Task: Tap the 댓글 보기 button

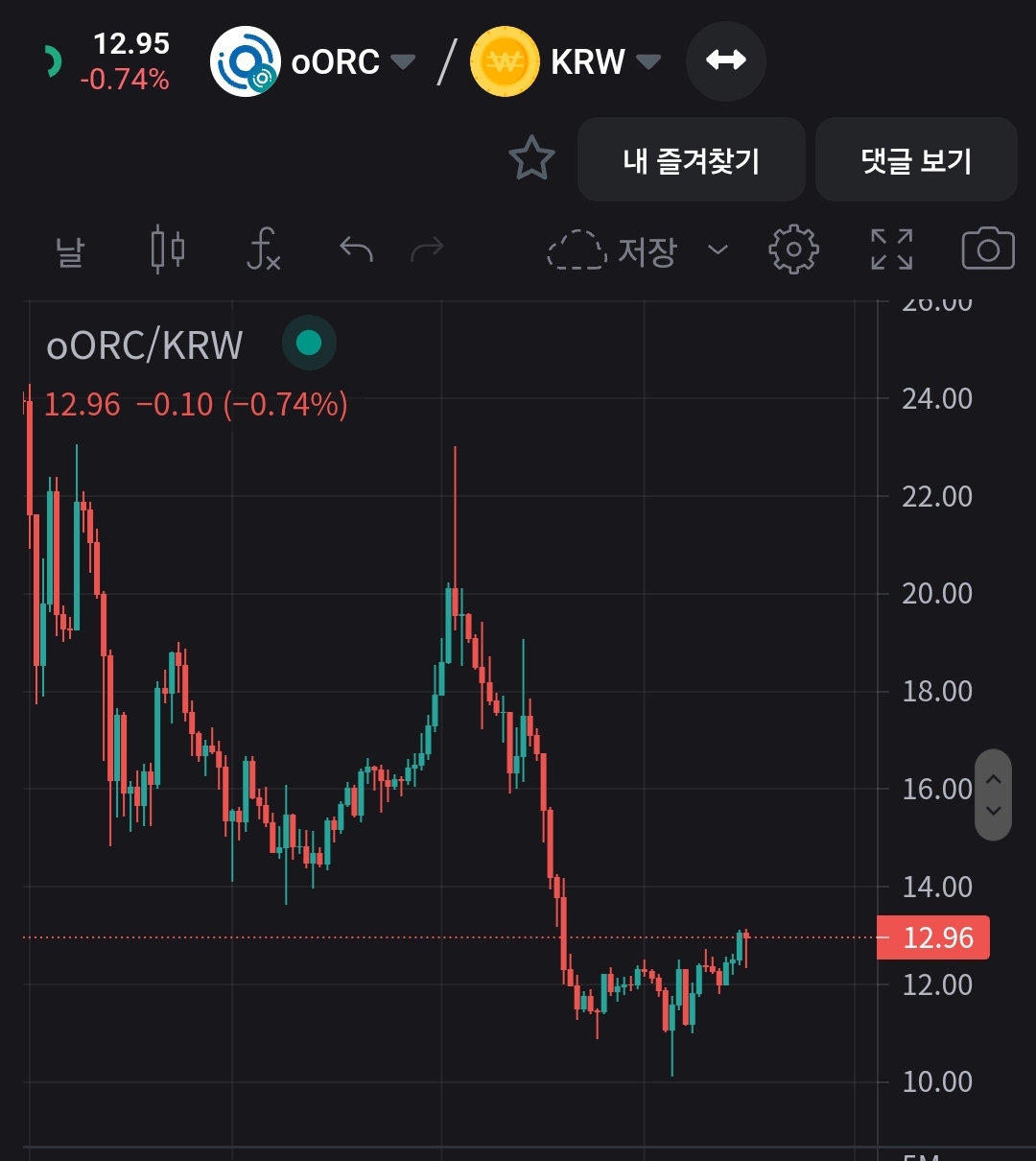Action: tap(915, 160)
